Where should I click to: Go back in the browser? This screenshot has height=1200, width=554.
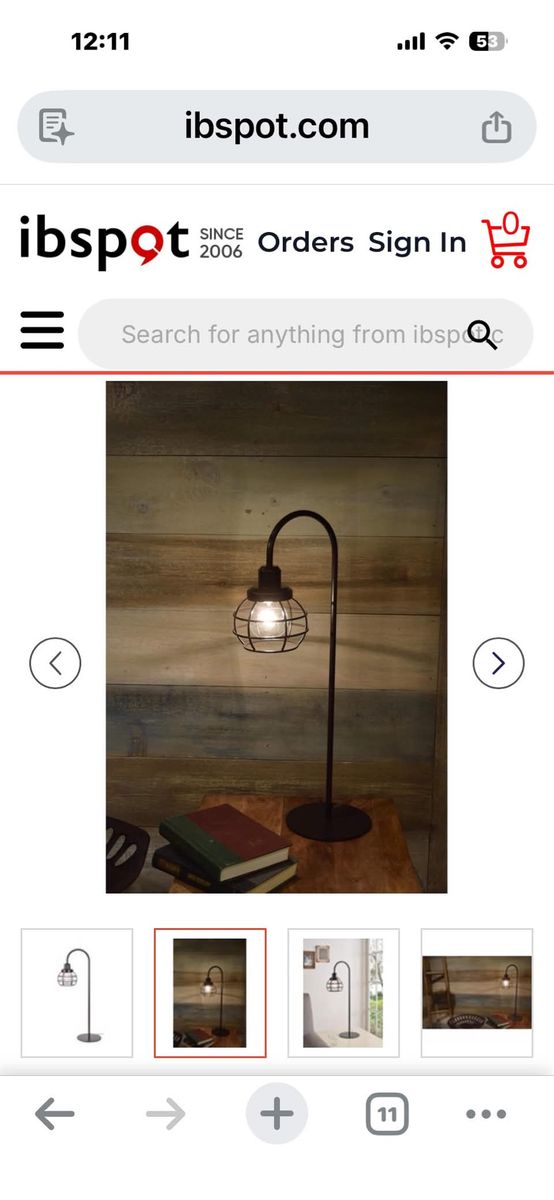pyautogui.click(x=55, y=1114)
